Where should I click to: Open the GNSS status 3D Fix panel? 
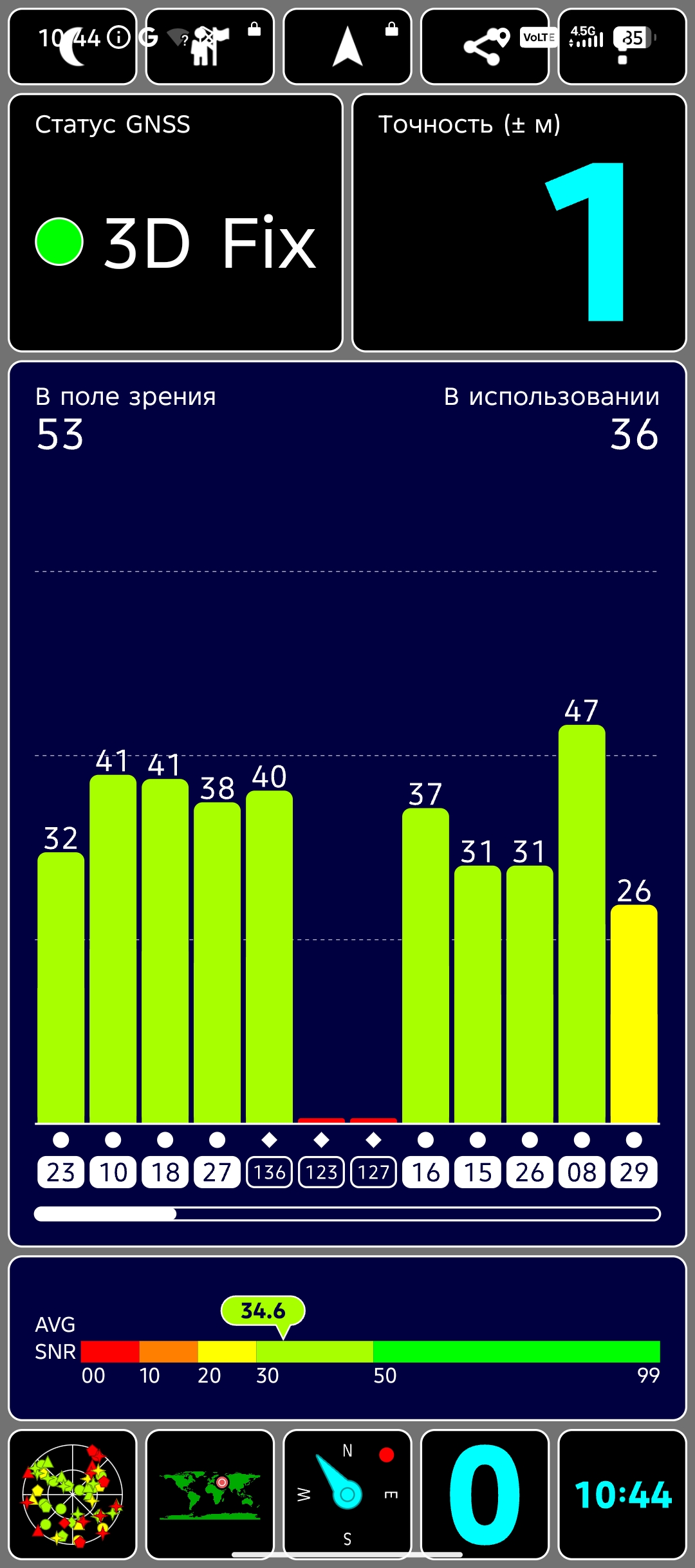pos(175,223)
